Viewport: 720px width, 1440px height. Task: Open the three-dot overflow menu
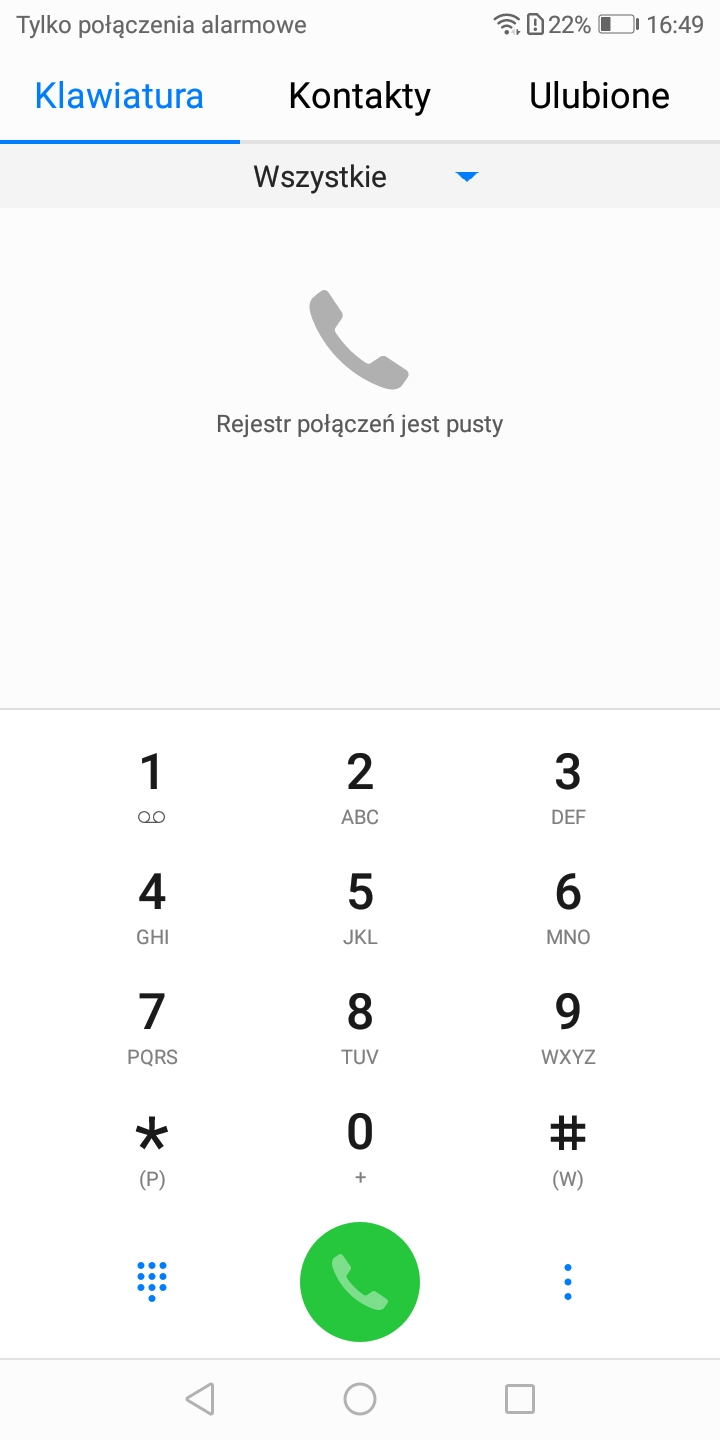click(x=568, y=1281)
